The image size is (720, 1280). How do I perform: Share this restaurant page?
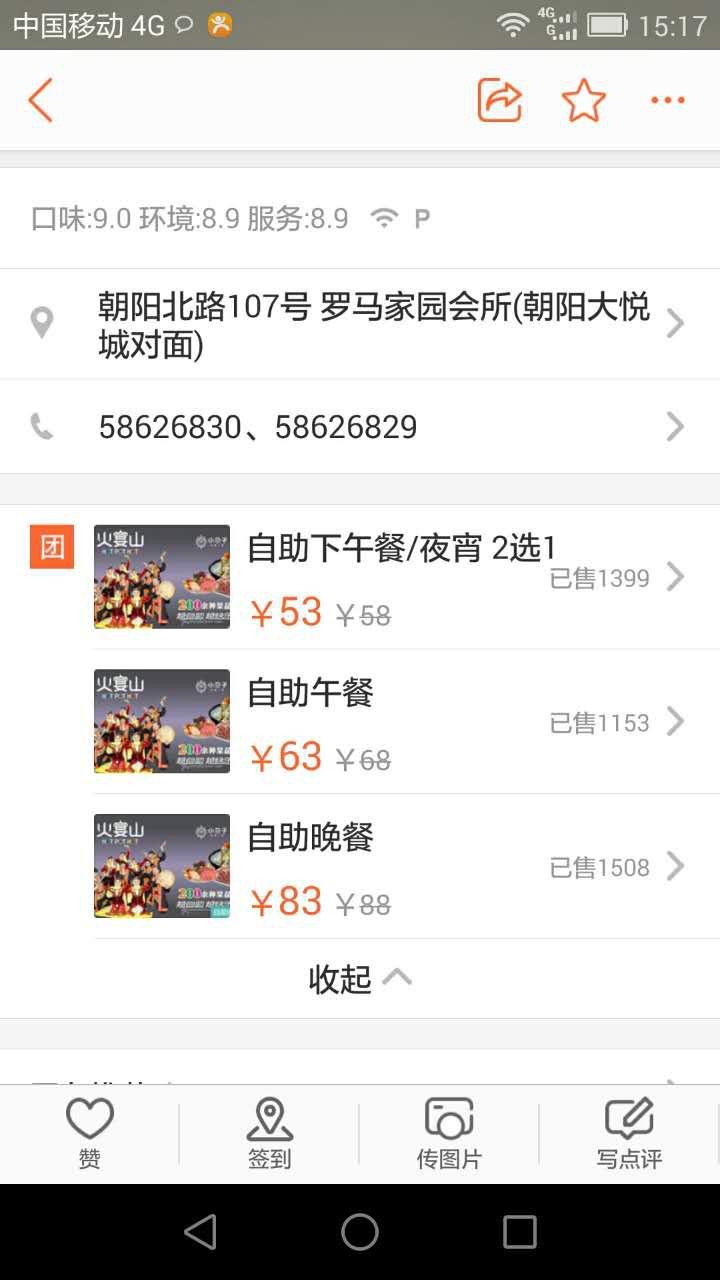click(500, 100)
